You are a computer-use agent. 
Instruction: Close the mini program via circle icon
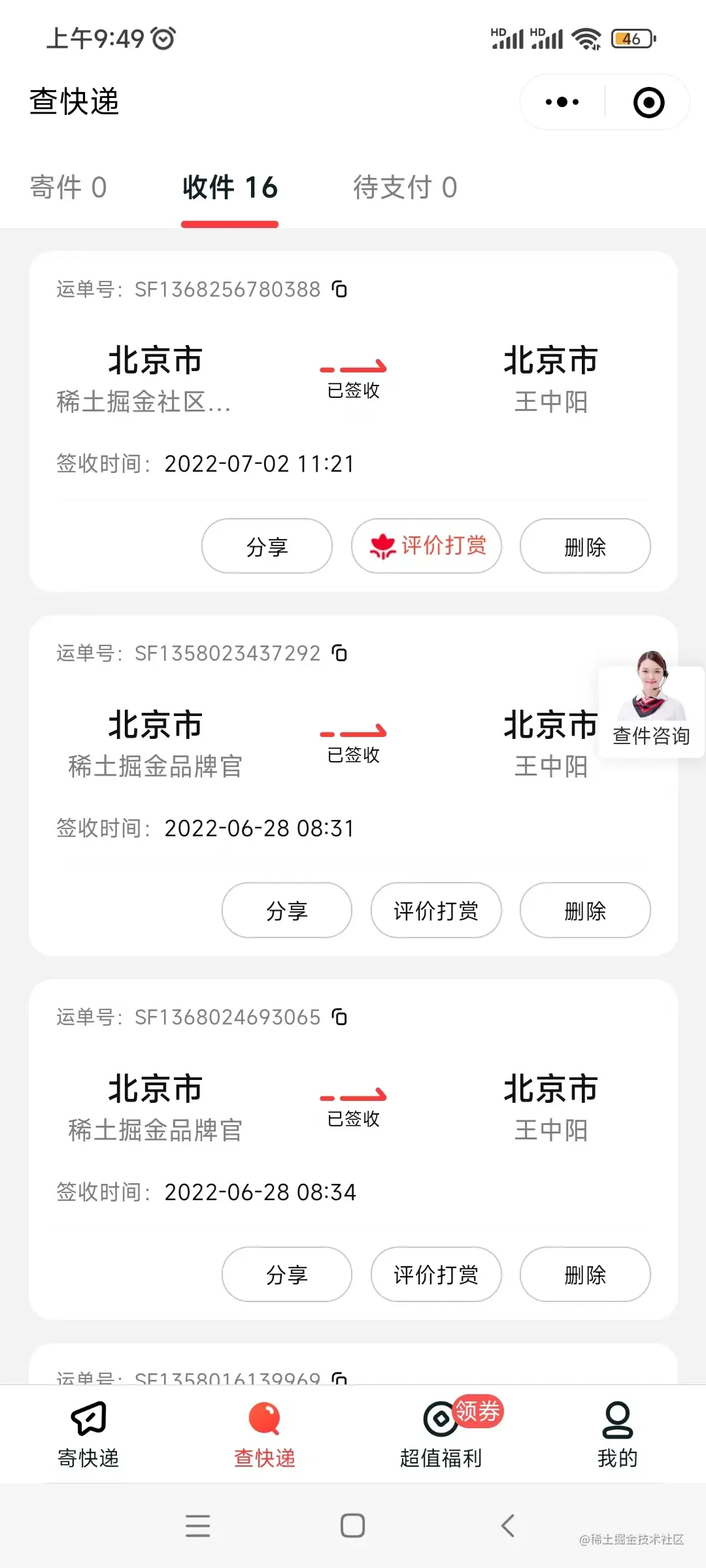[x=648, y=103]
